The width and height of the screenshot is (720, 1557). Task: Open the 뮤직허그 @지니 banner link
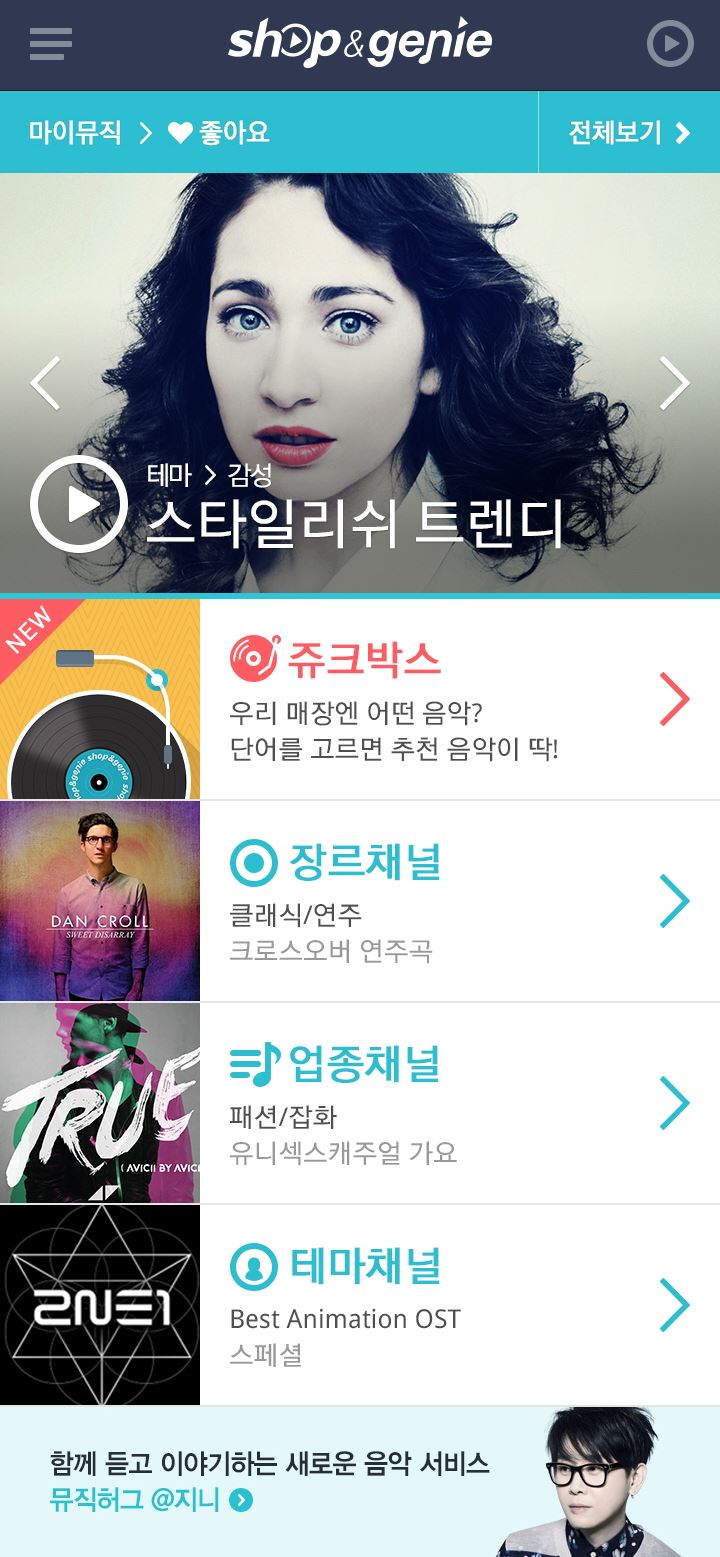click(150, 1499)
